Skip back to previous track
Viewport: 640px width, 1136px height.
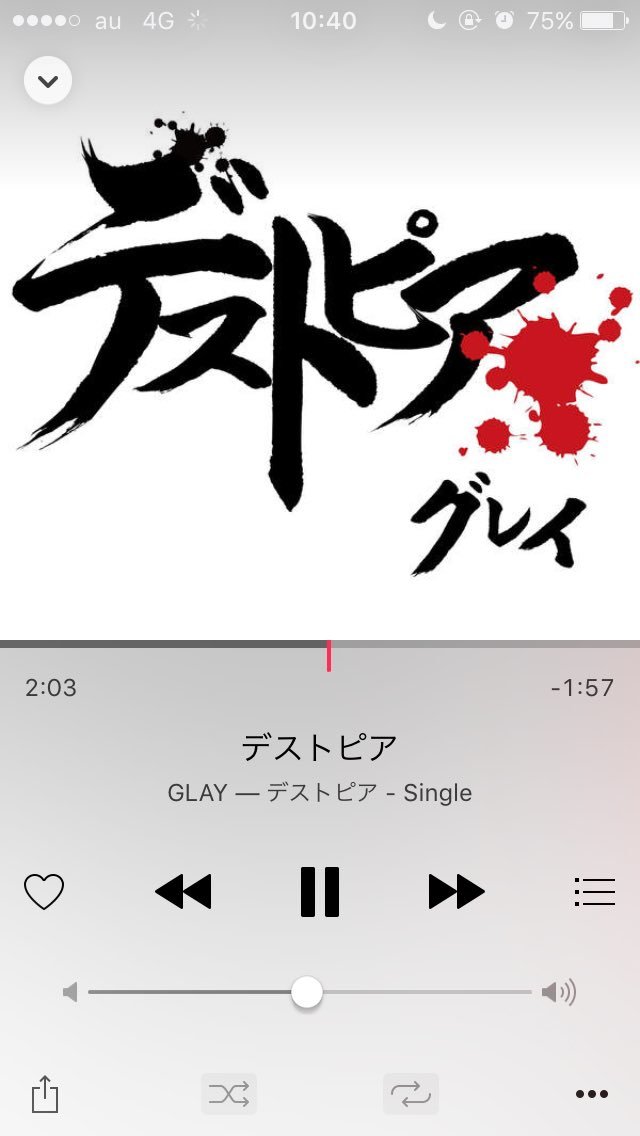tap(183, 891)
